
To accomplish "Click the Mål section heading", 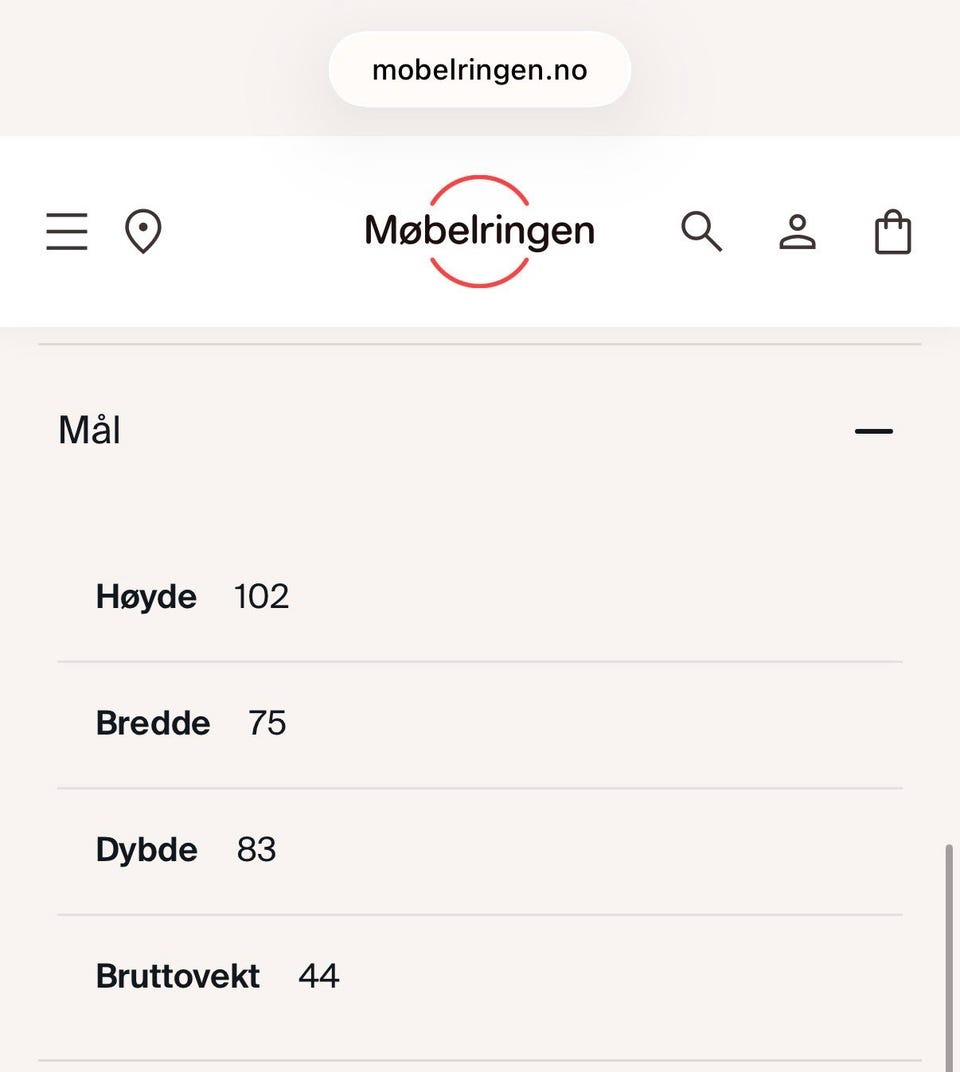I will [x=89, y=430].
